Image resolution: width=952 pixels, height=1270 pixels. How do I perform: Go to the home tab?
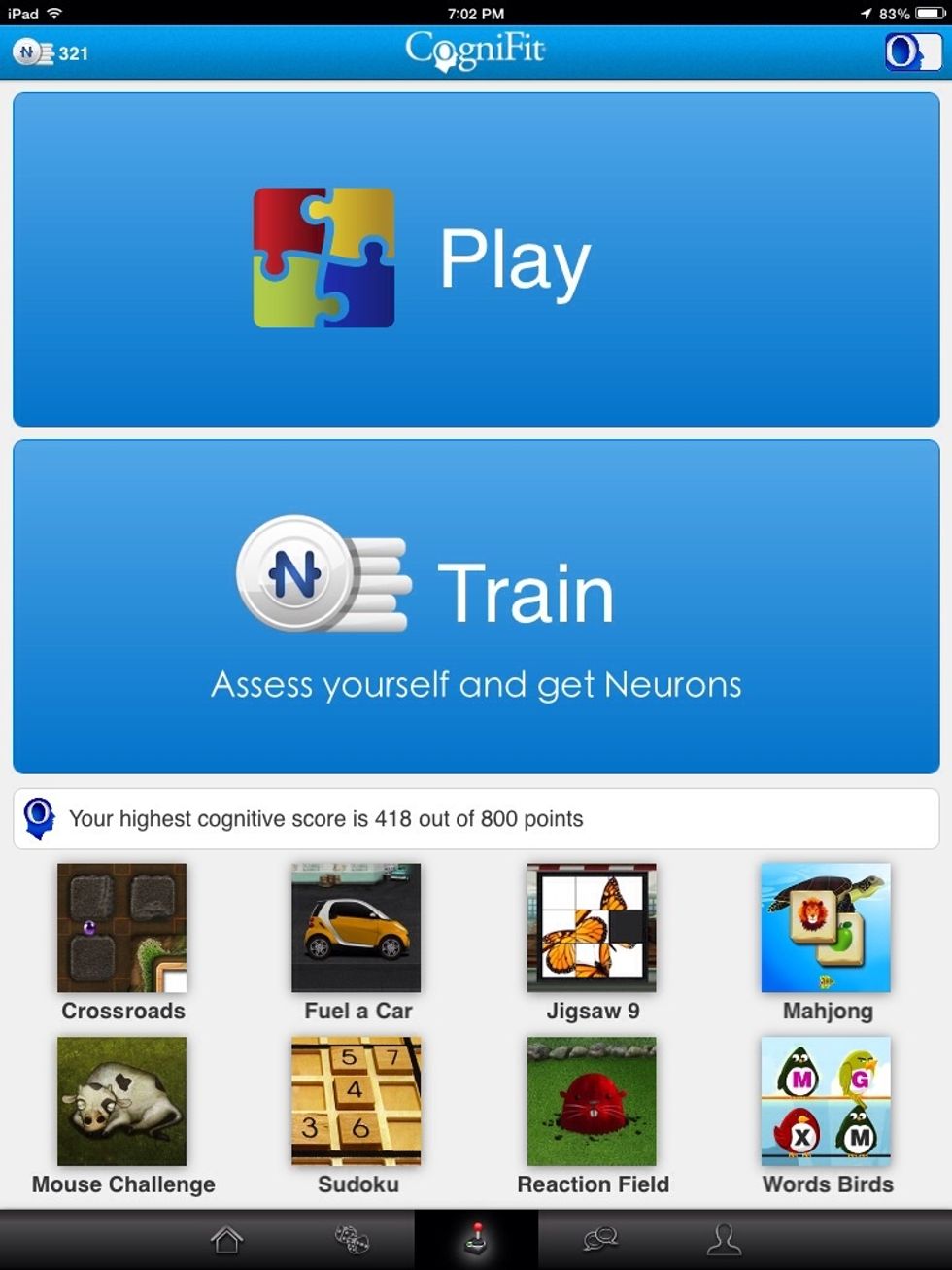pyautogui.click(x=226, y=1240)
